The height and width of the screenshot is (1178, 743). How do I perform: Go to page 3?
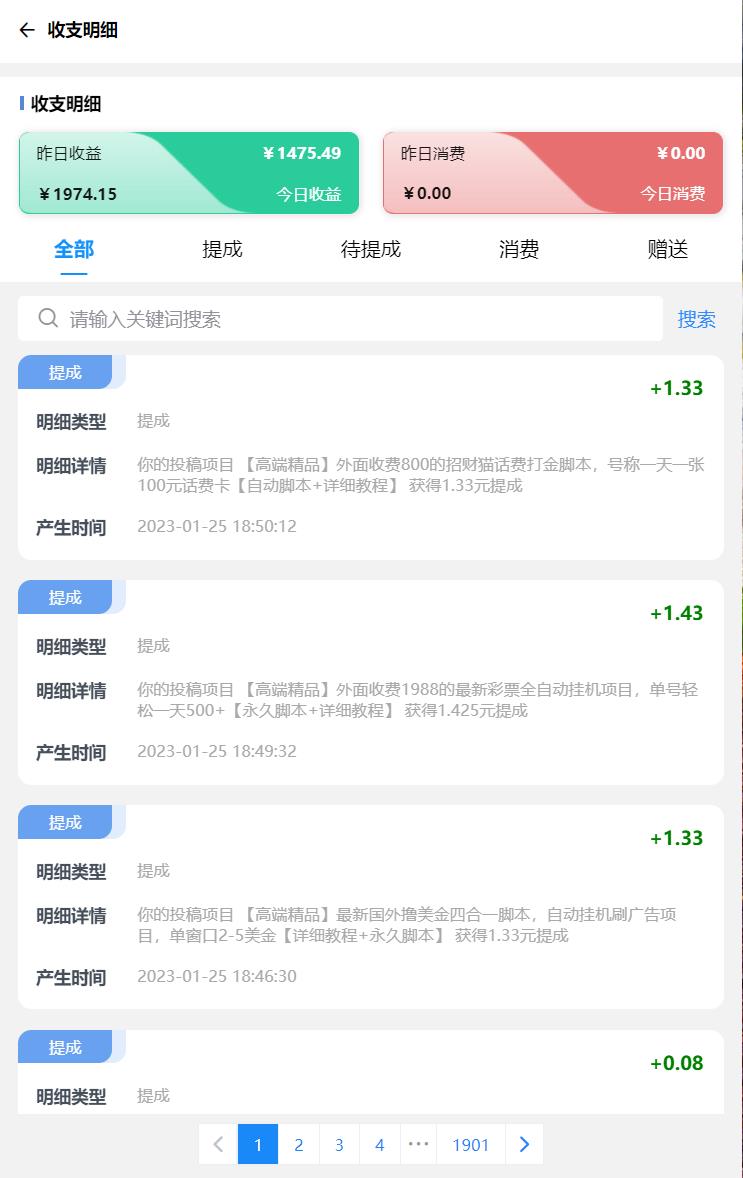coord(339,1145)
